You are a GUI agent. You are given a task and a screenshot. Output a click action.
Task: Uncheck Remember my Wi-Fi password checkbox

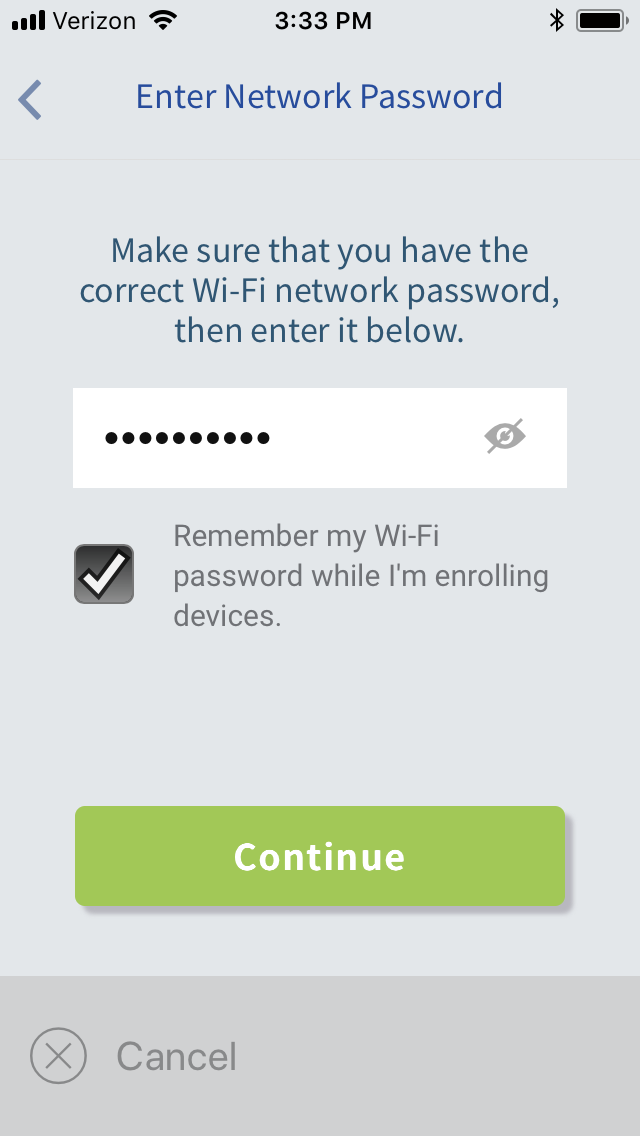(104, 575)
